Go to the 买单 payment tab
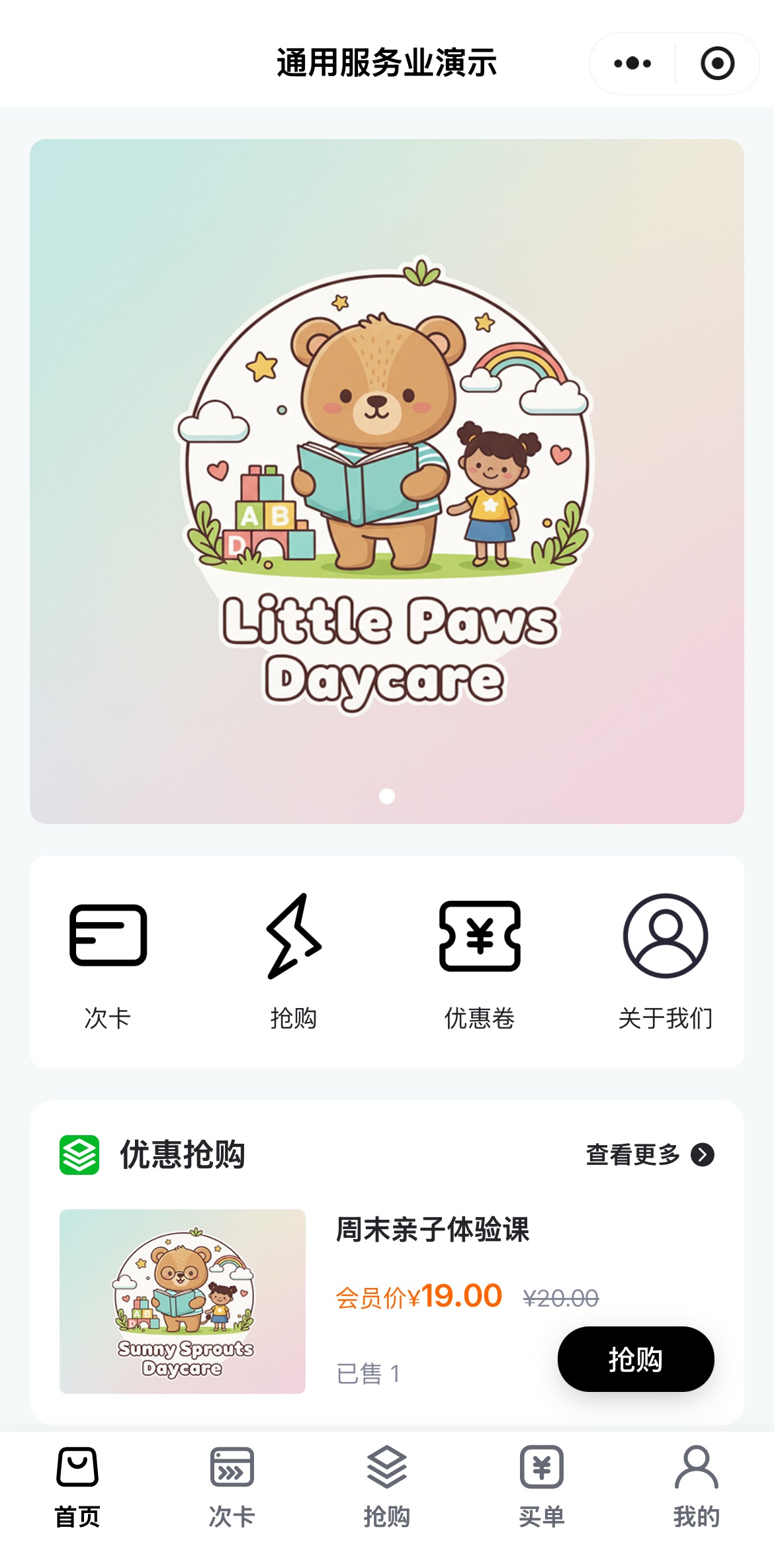 (542, 1487)
